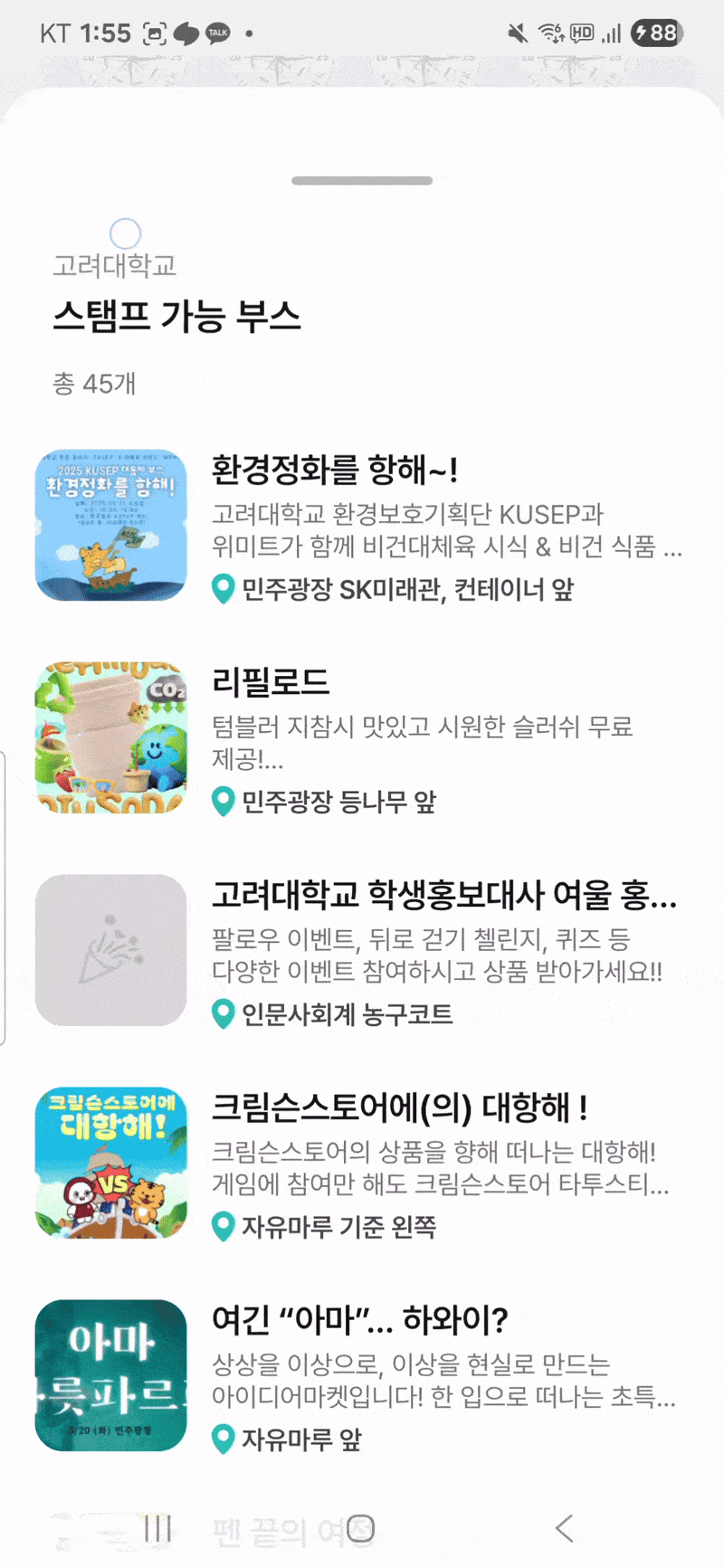Open 고려대학교 학생홍보대사 여울 booth
Viewport: 724px width, 1568px height.
362,951
